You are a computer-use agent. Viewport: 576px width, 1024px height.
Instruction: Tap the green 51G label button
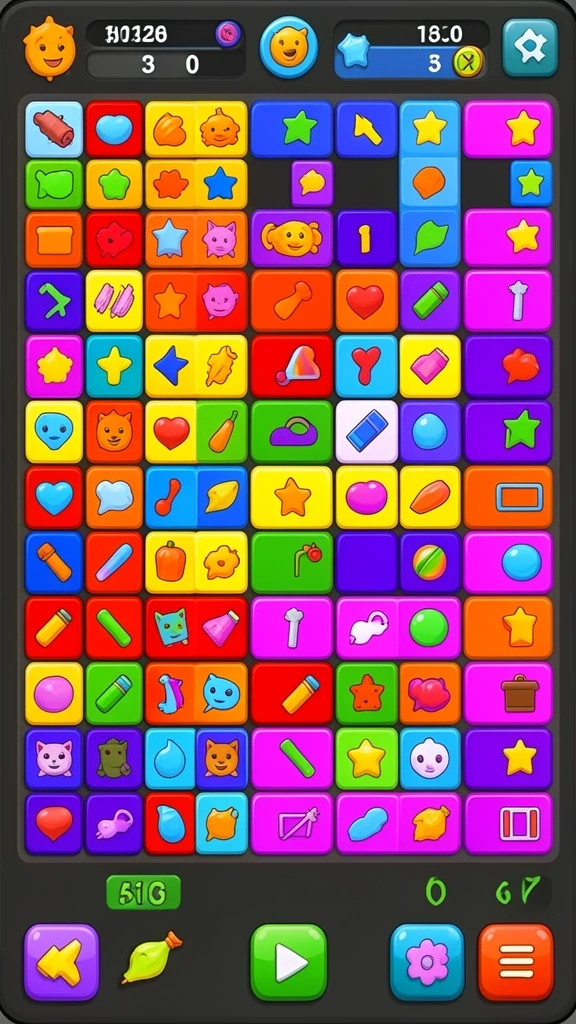click(143, 892)
